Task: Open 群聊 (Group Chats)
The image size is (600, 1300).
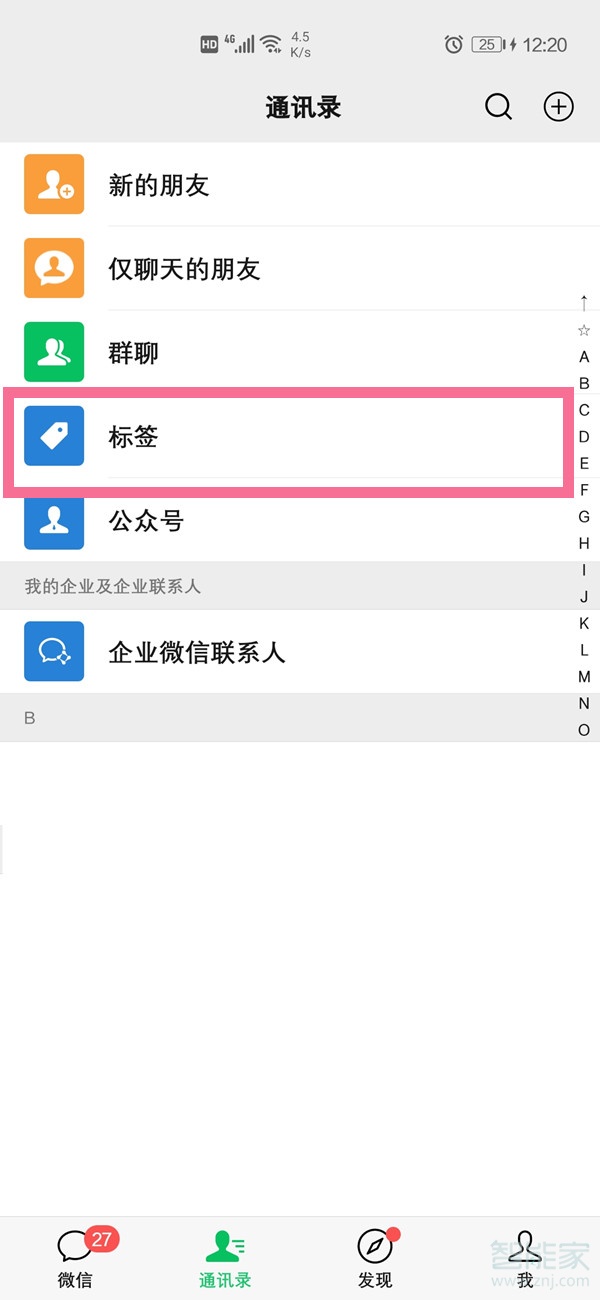Action: (x=300, y=353)
